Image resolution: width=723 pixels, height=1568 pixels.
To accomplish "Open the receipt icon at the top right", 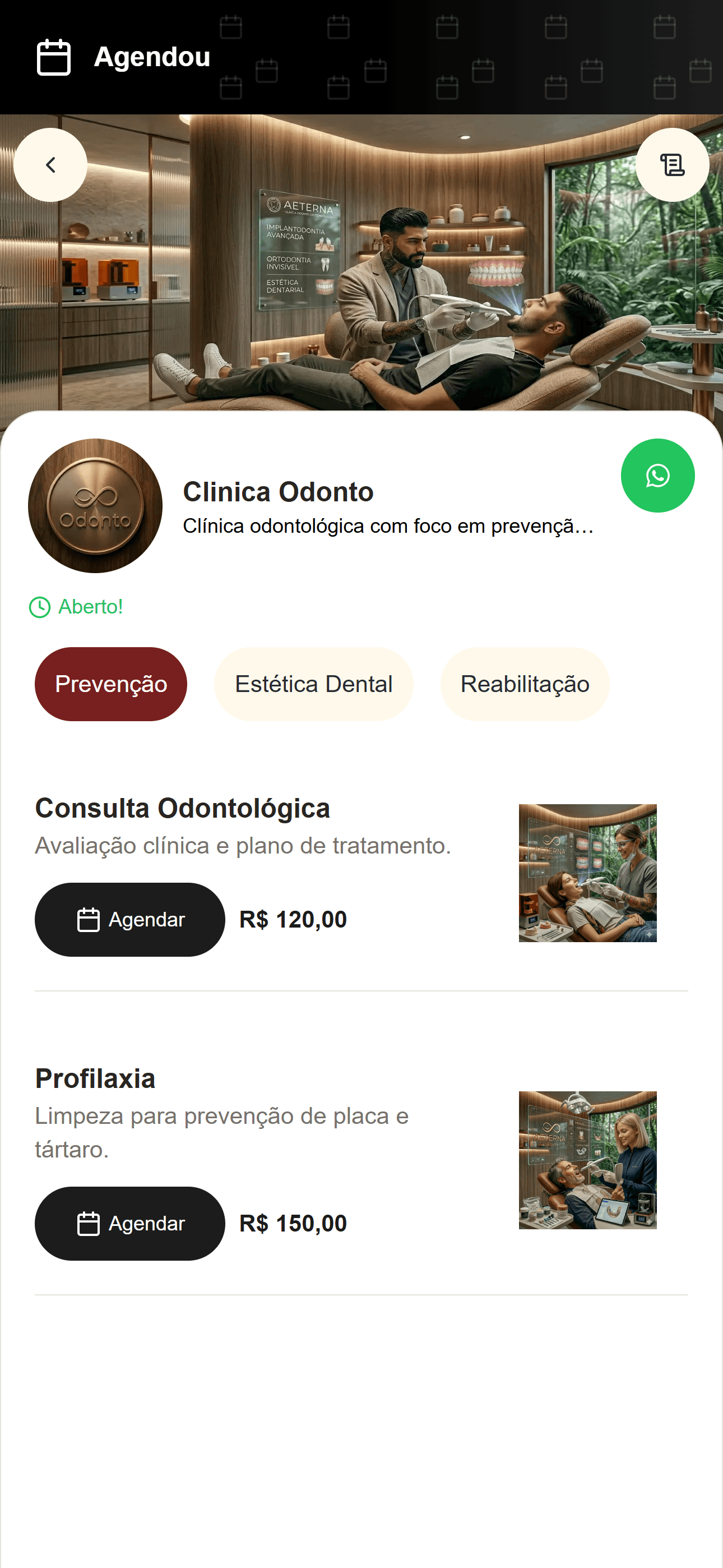I will [672, 164].
